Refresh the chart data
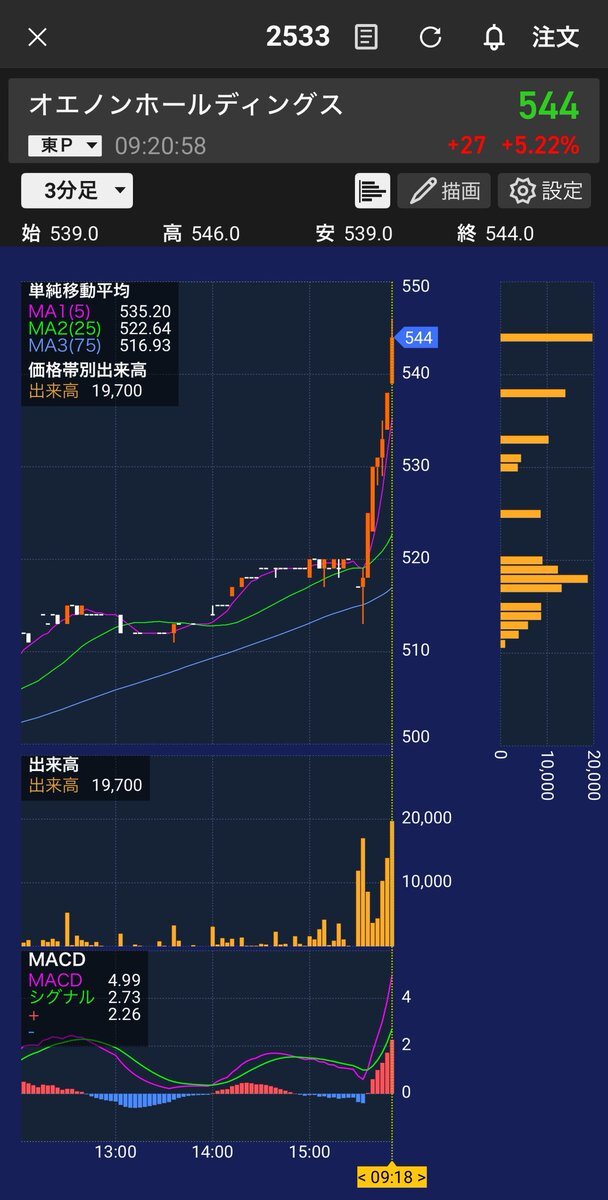This screenshot has height=1200, width=608. coord(430,38)
